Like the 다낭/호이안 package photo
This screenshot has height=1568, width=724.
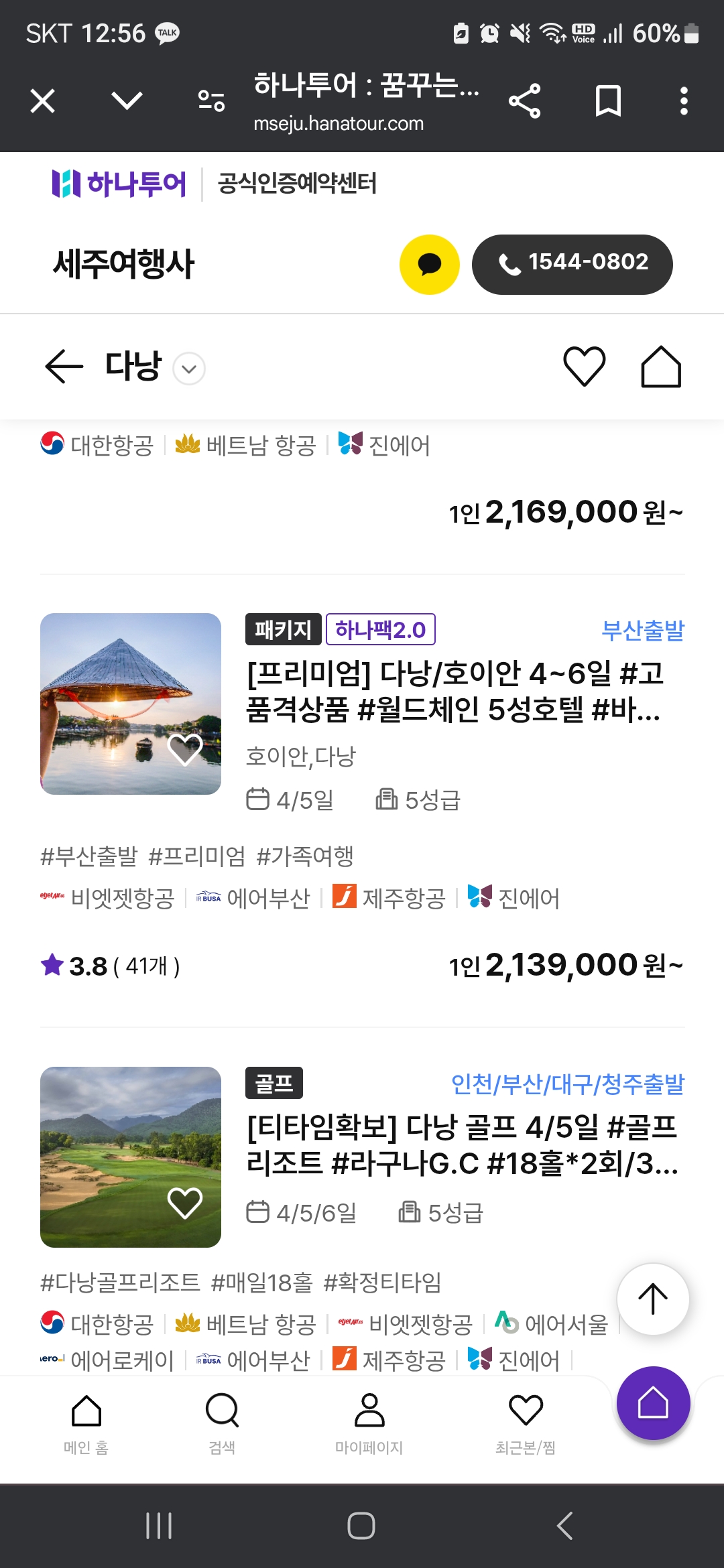185,749
